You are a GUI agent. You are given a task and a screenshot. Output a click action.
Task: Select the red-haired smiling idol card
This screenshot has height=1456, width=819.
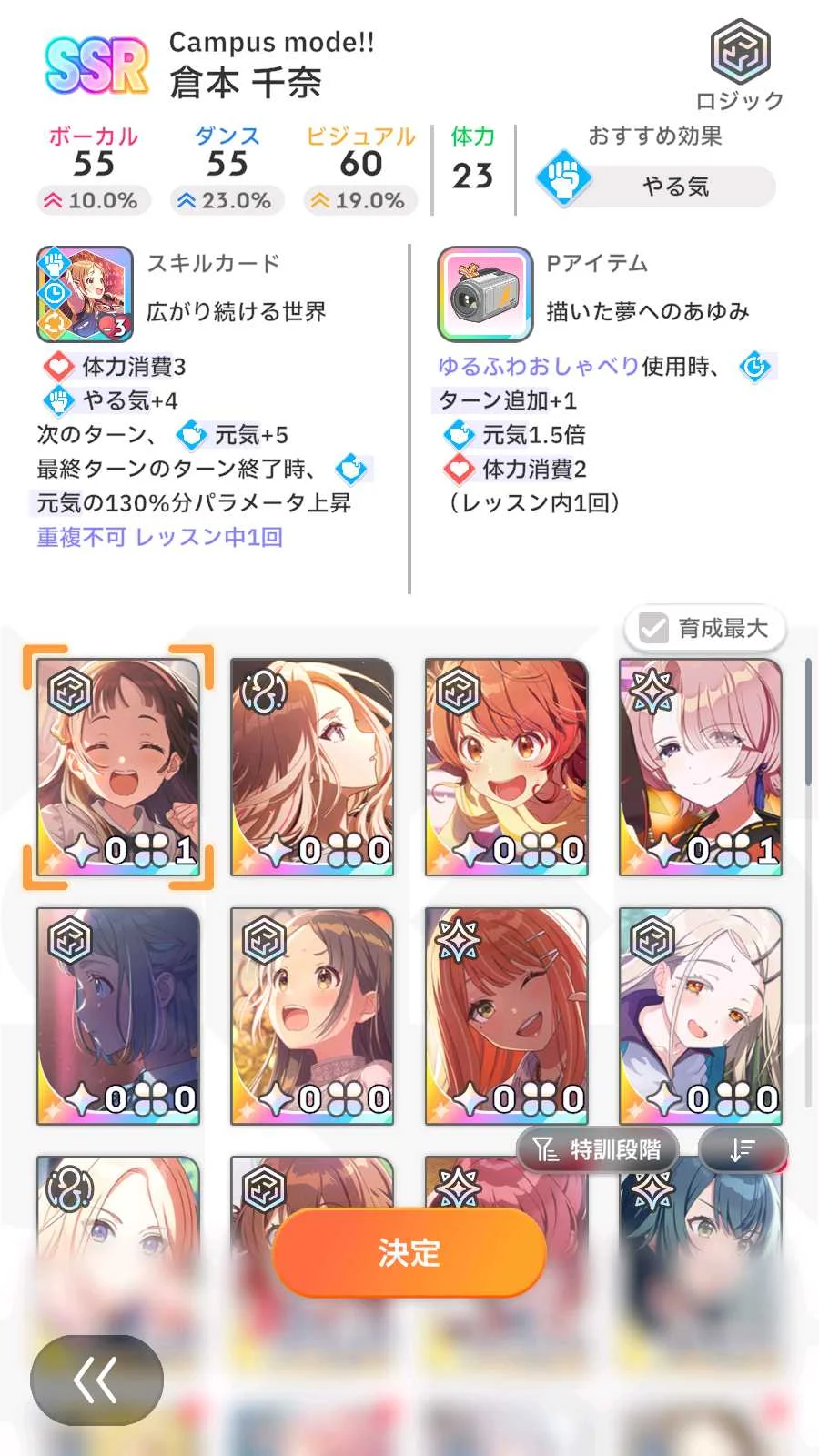506,766
